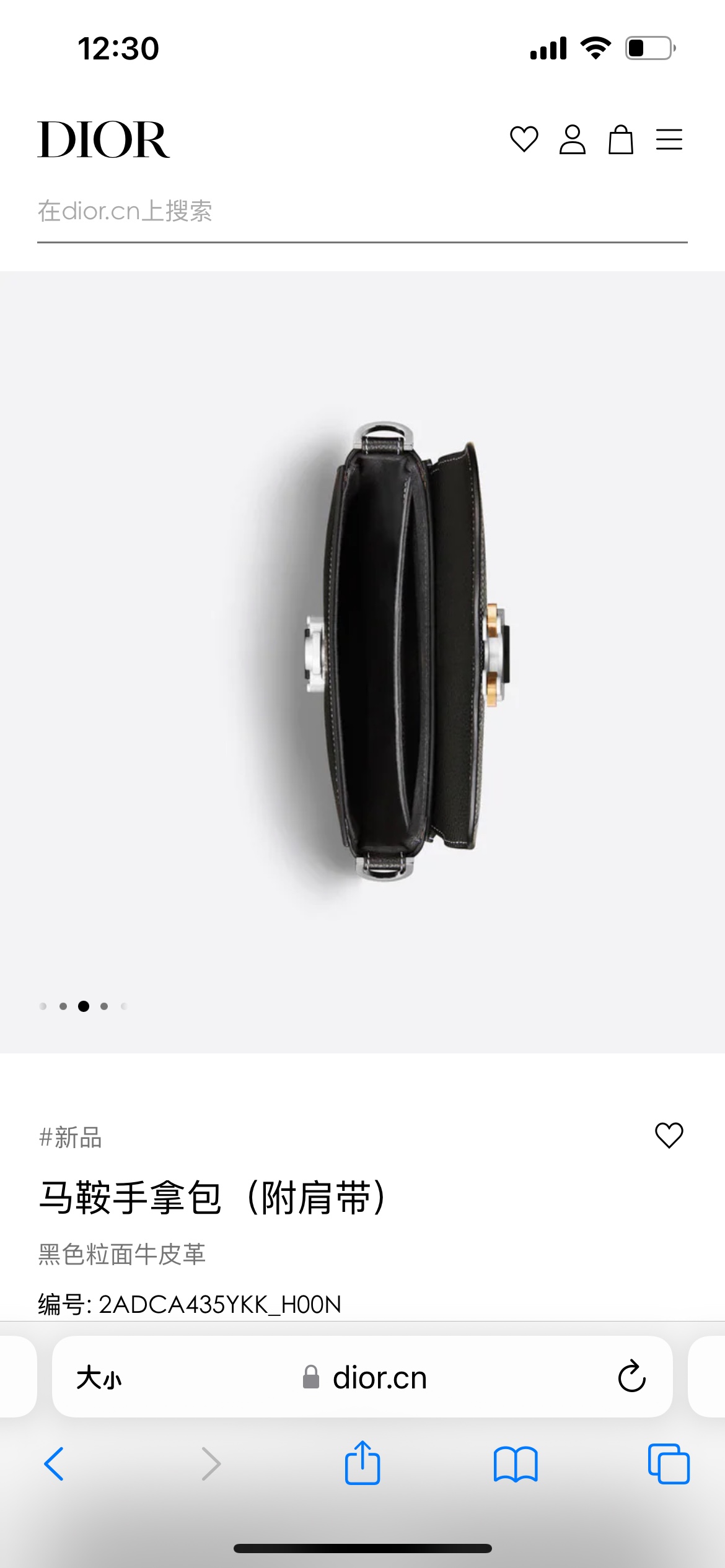Image resolution: width=725 pixels, height=1568 pixels.
Task: Reload the dior.cn page
Action: 631,1377
